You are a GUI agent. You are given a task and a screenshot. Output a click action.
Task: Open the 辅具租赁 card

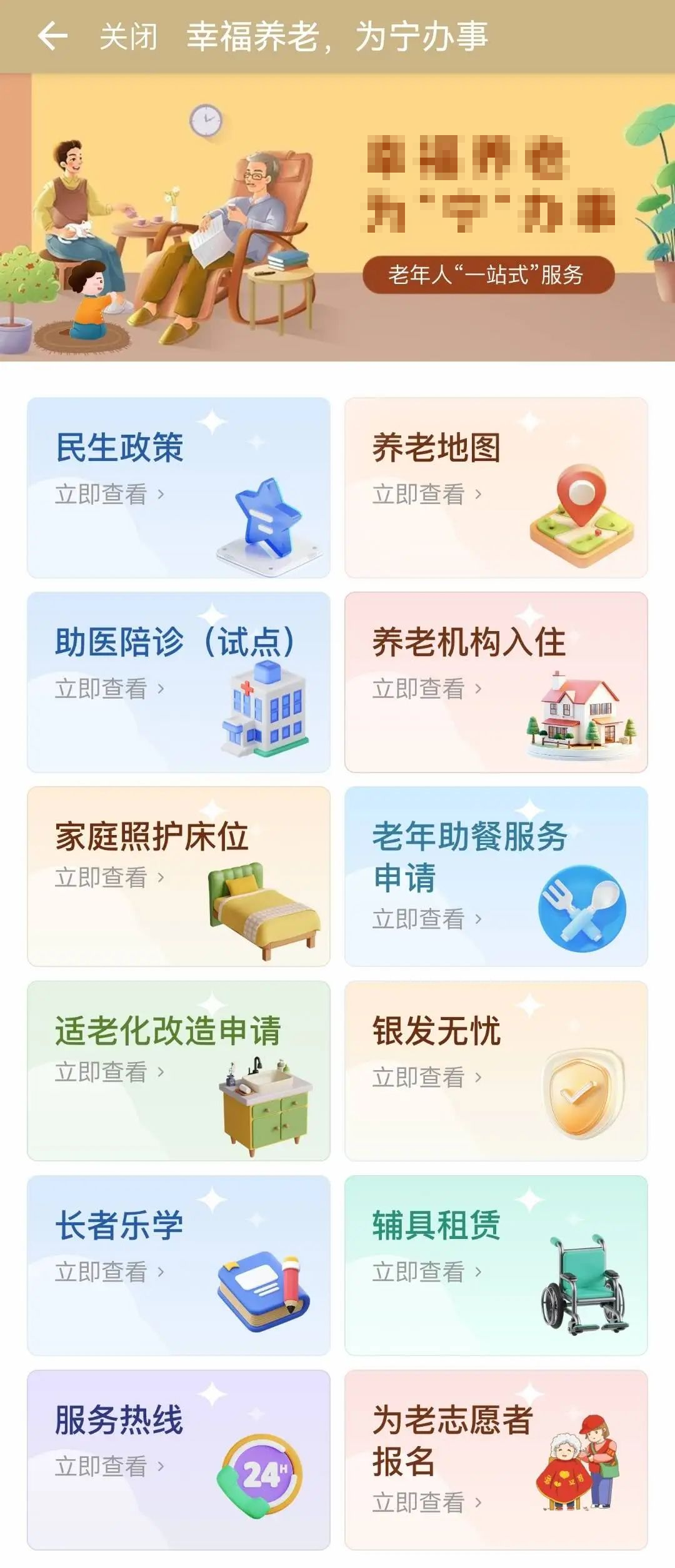(x=496, y=1265)
